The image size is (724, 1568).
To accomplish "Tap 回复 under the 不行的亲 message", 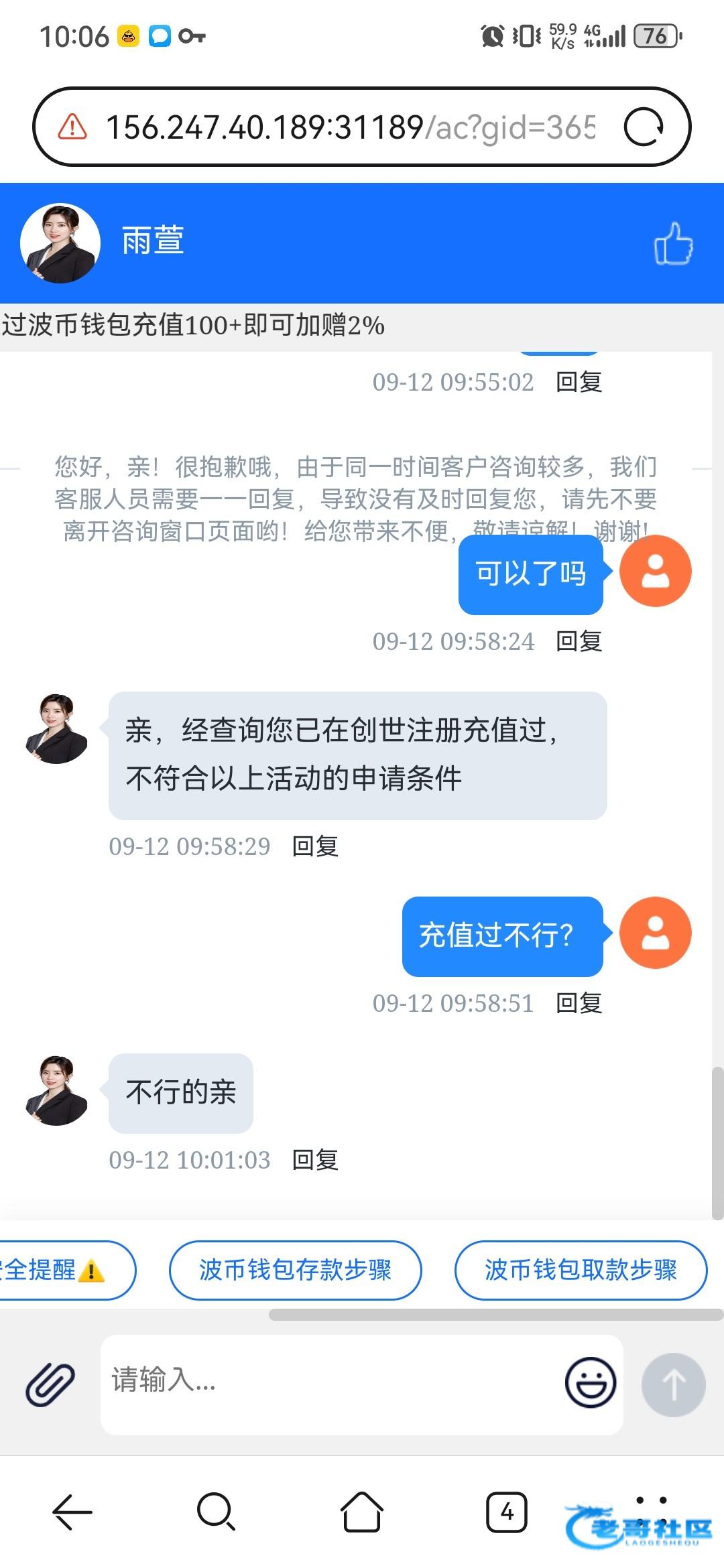I will 315,1160.
